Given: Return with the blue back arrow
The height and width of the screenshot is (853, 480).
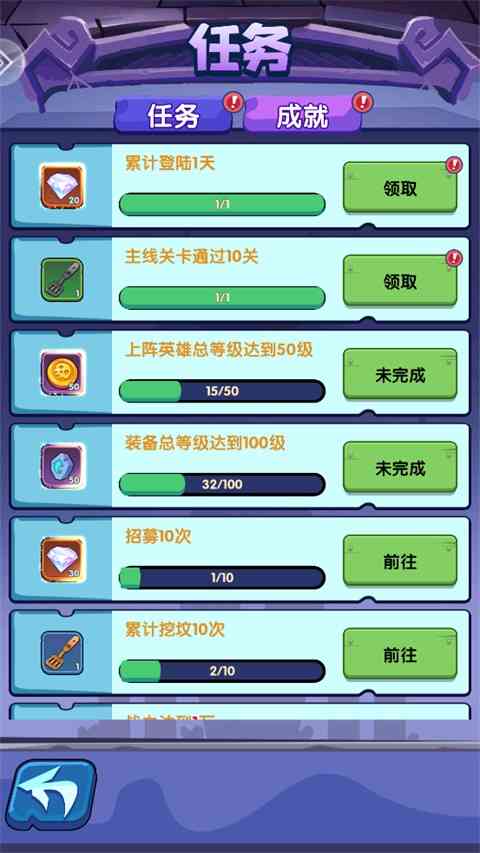Looking at the screenshot, I should tap(51, 795).
